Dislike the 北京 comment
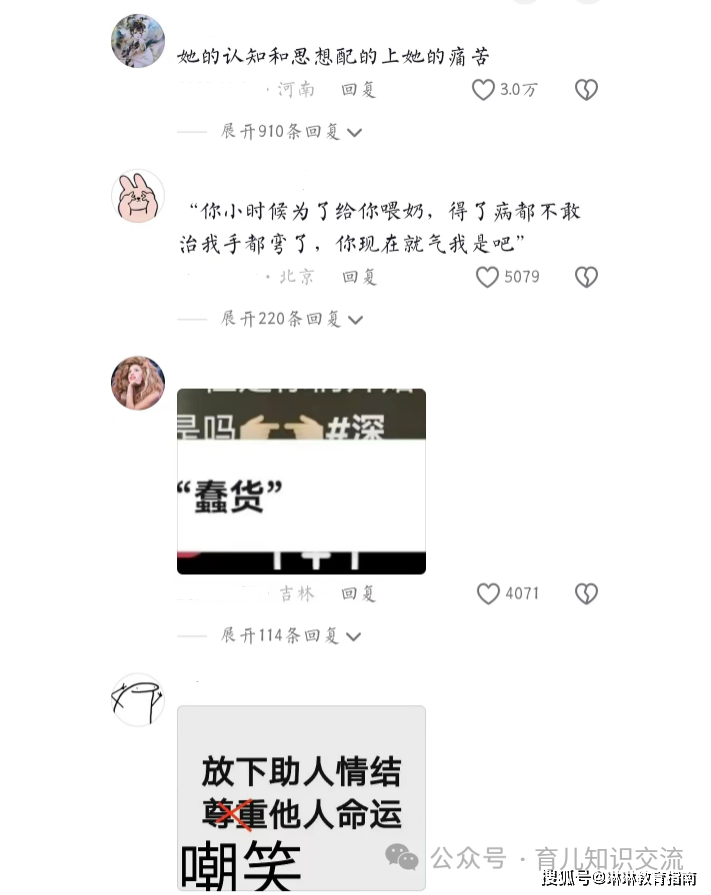This screenshot has height=895, width=711. [x=586, y=277]
